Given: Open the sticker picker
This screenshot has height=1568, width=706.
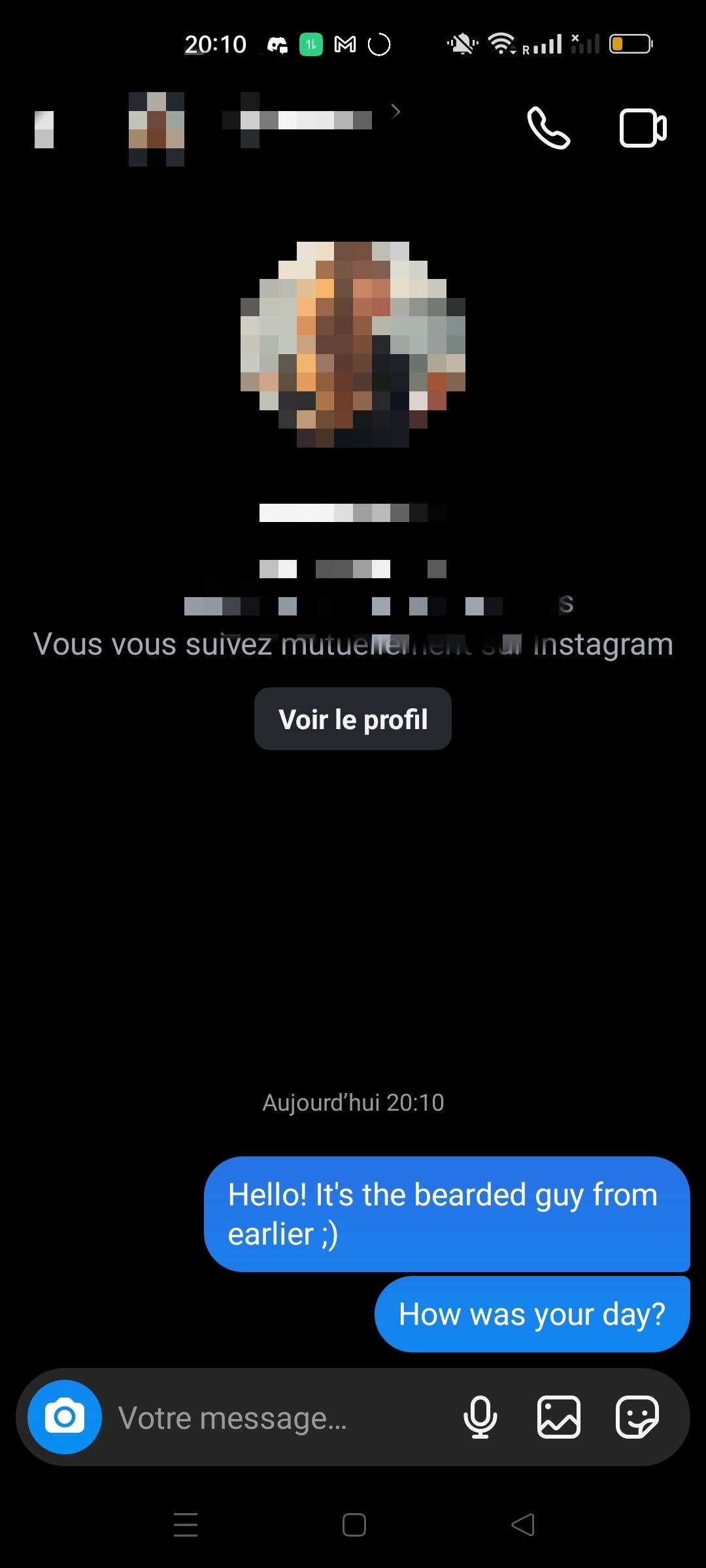Looking at the screenshot, I should (637, 1417).
